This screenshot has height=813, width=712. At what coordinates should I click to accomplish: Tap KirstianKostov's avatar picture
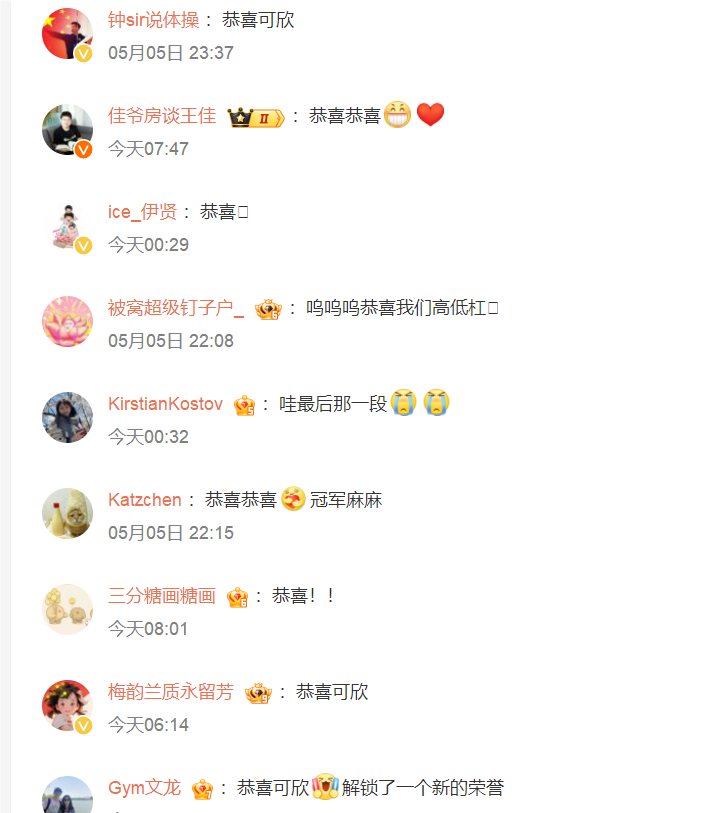click(x=67, y=418)
